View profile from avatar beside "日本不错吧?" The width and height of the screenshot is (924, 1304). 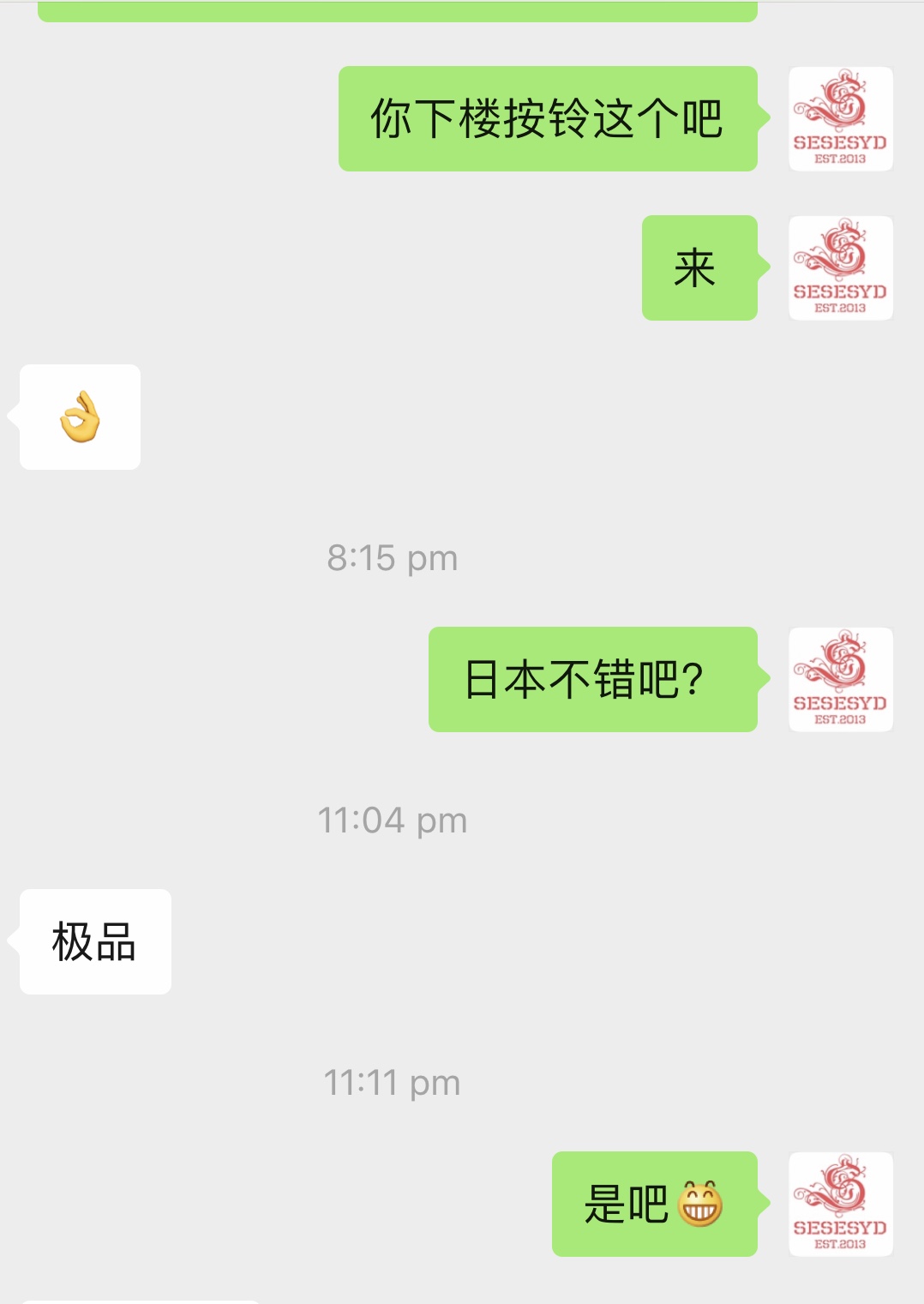(x=840, y=679)
